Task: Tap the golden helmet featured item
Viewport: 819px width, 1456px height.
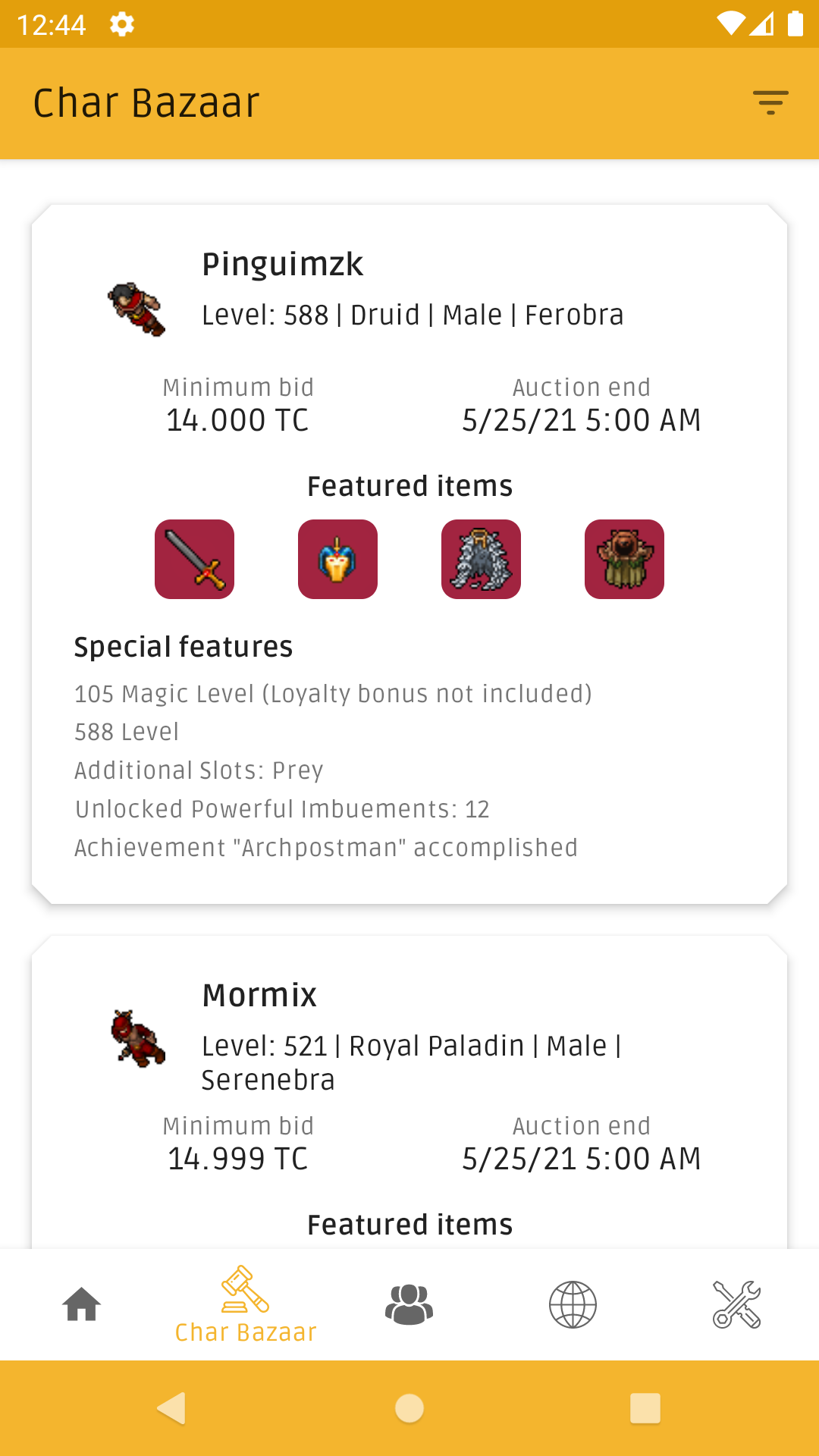Action: (x=337, y=559)
